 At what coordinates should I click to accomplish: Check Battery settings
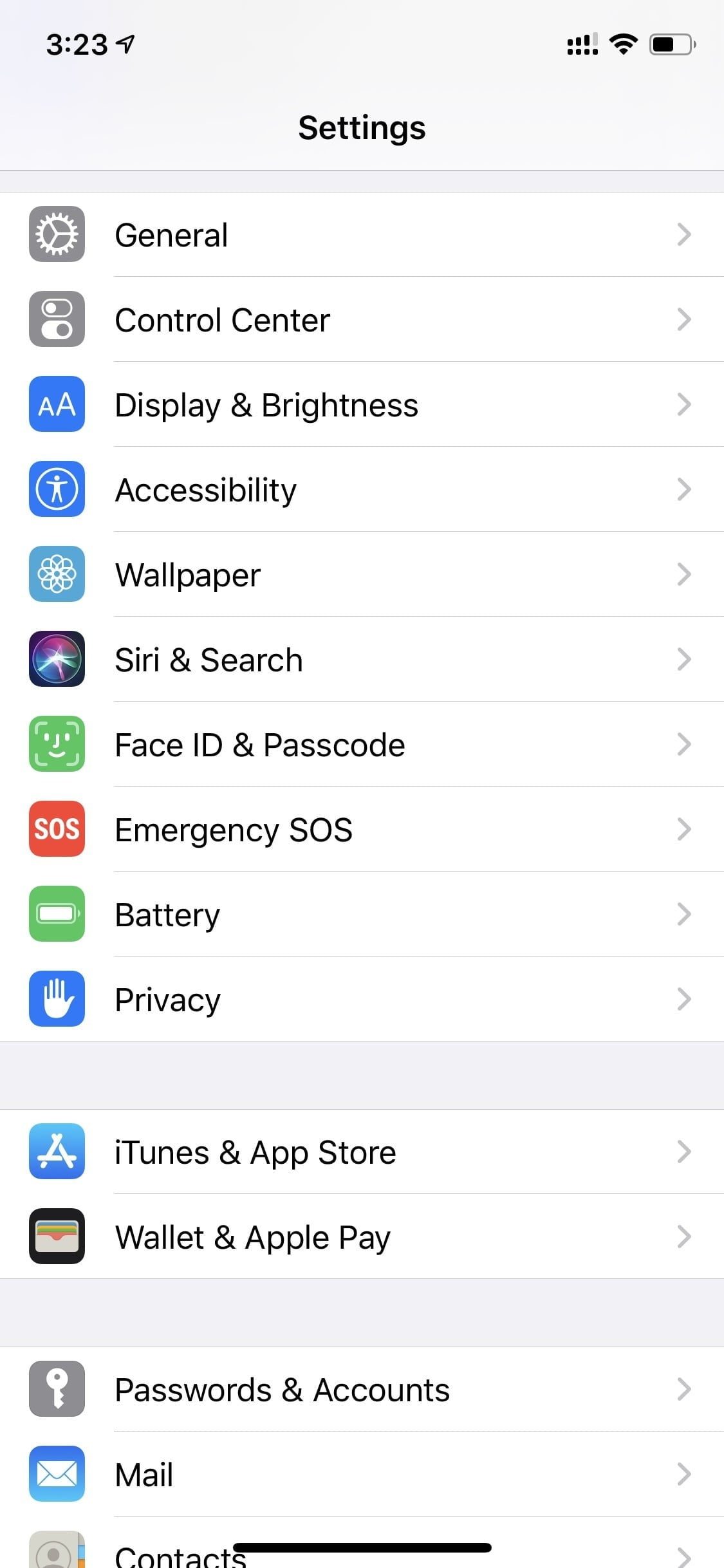pos(360,915)
